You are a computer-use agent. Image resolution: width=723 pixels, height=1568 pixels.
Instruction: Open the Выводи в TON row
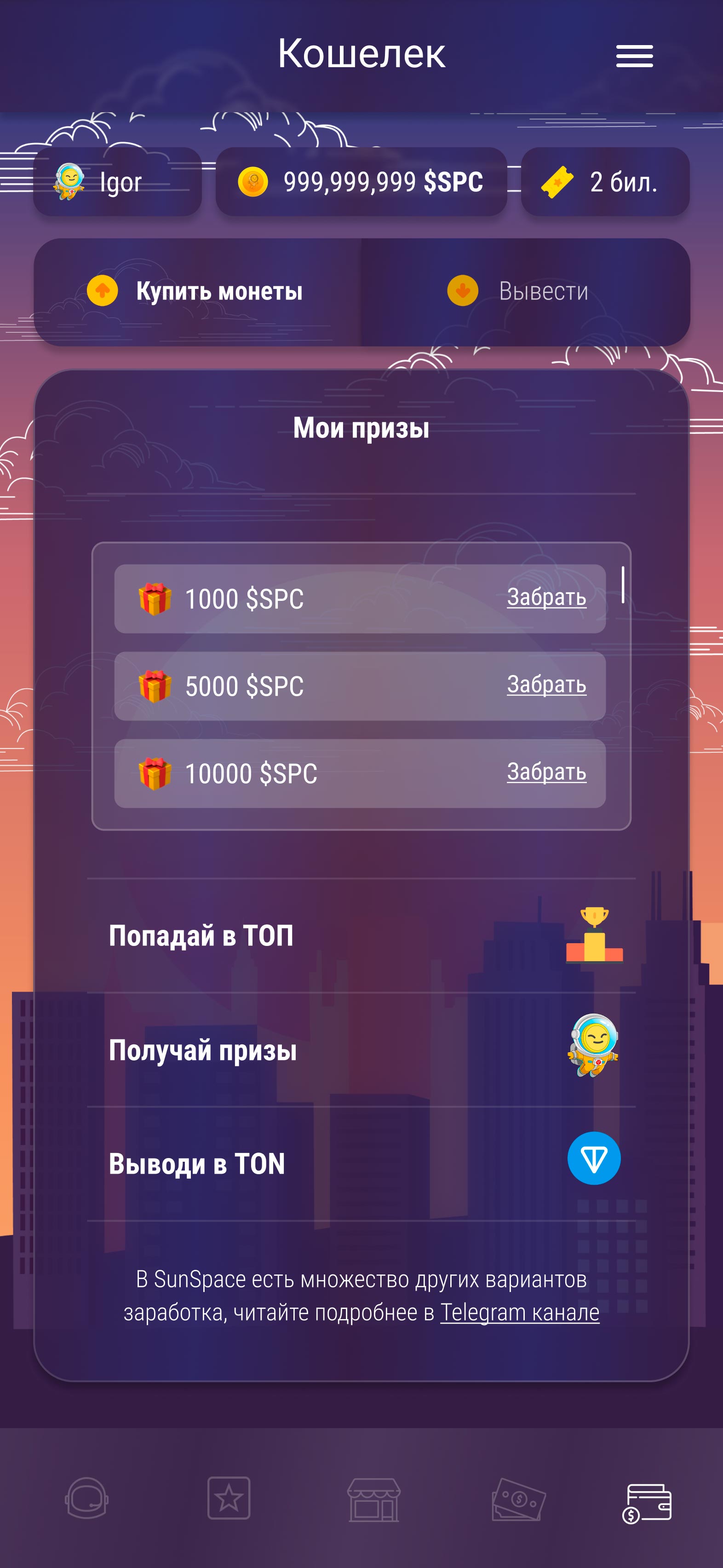[361, 1164]
